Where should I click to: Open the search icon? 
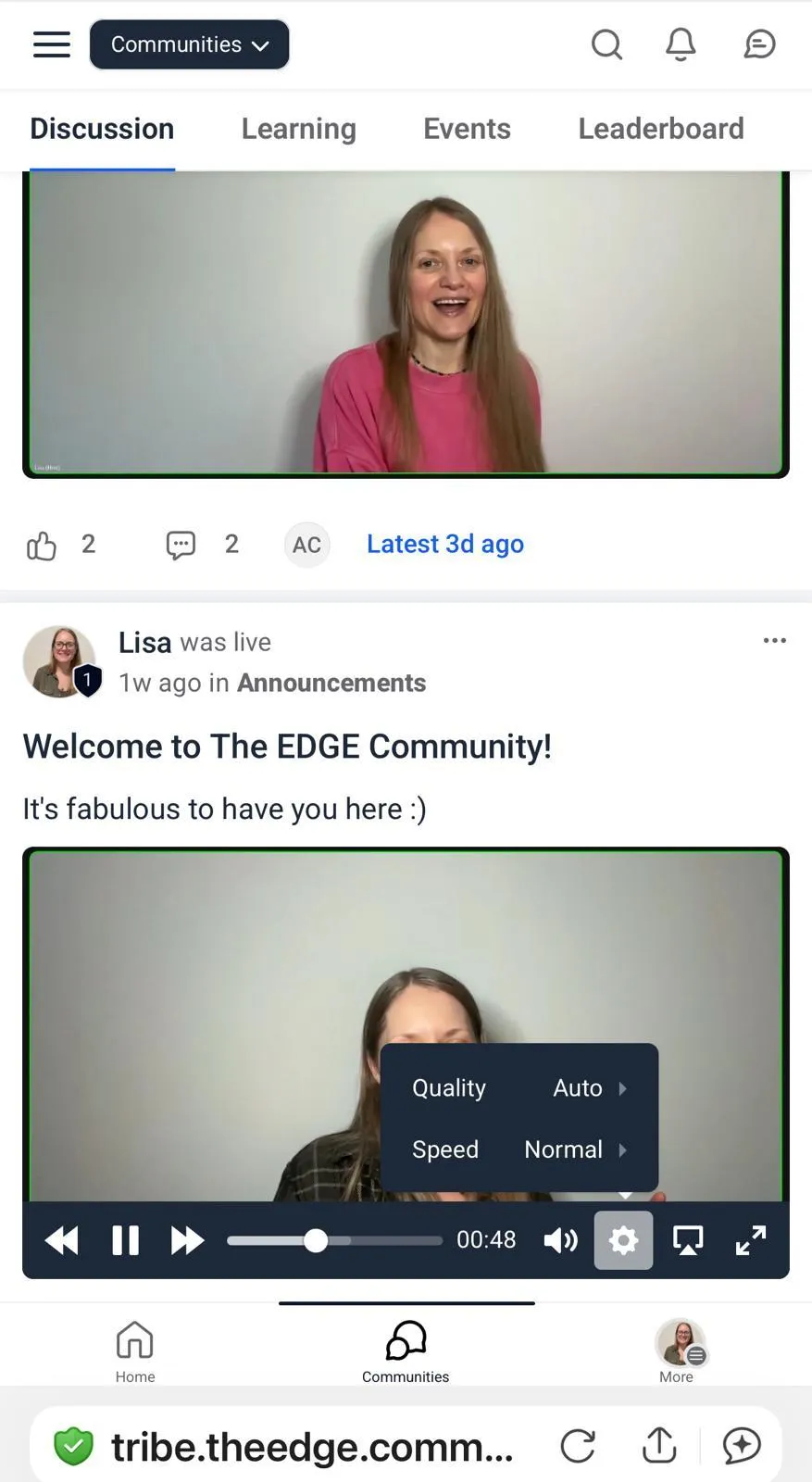tap(606, 44)
